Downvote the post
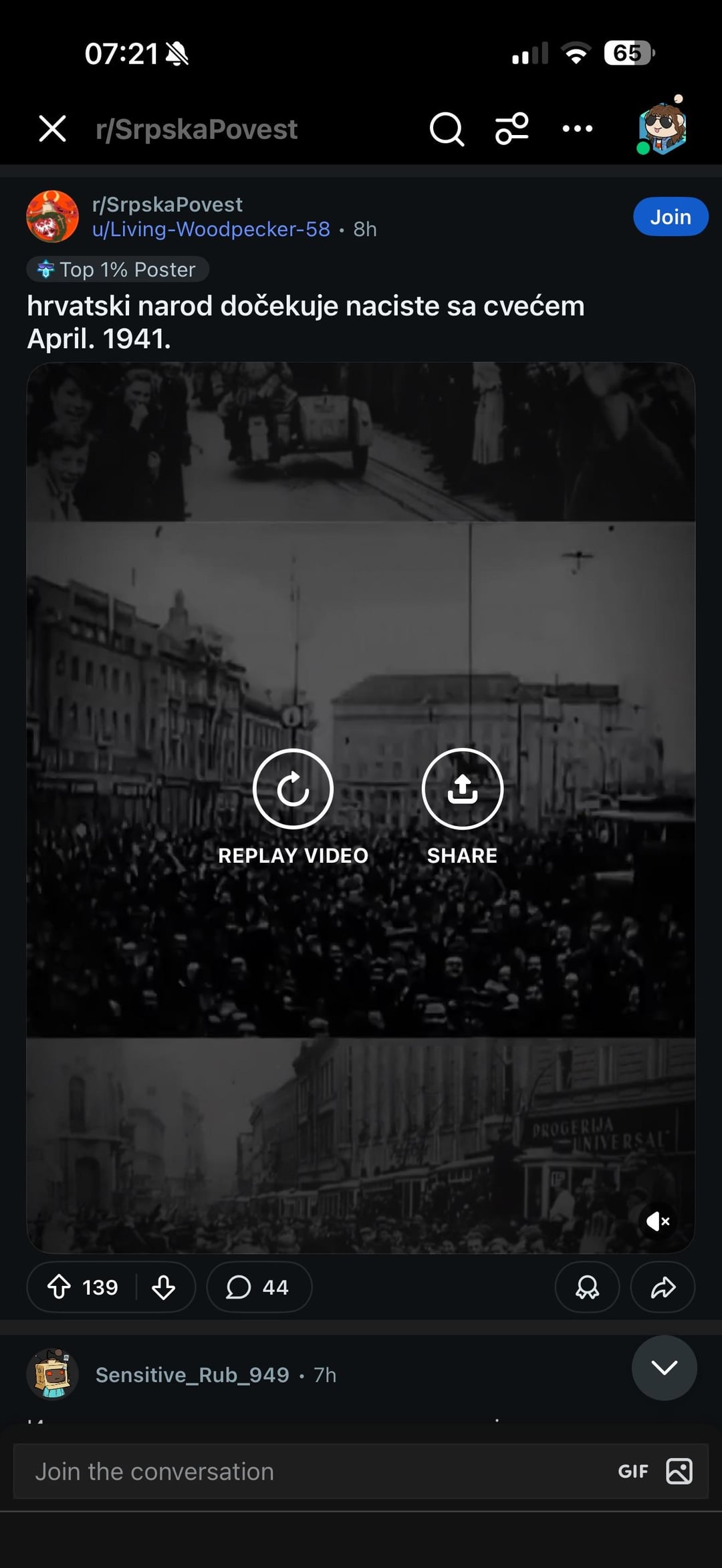This screenshot has height=1568, width=722. [163, 1287]
